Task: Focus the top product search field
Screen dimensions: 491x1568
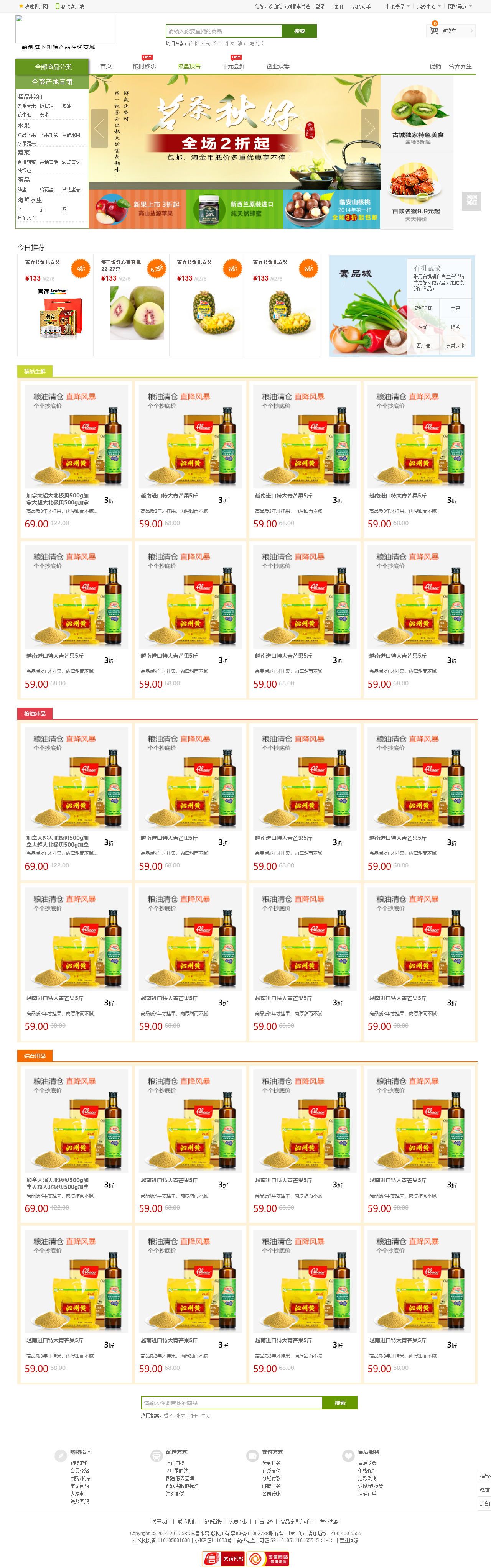Action: click(223, 31)
